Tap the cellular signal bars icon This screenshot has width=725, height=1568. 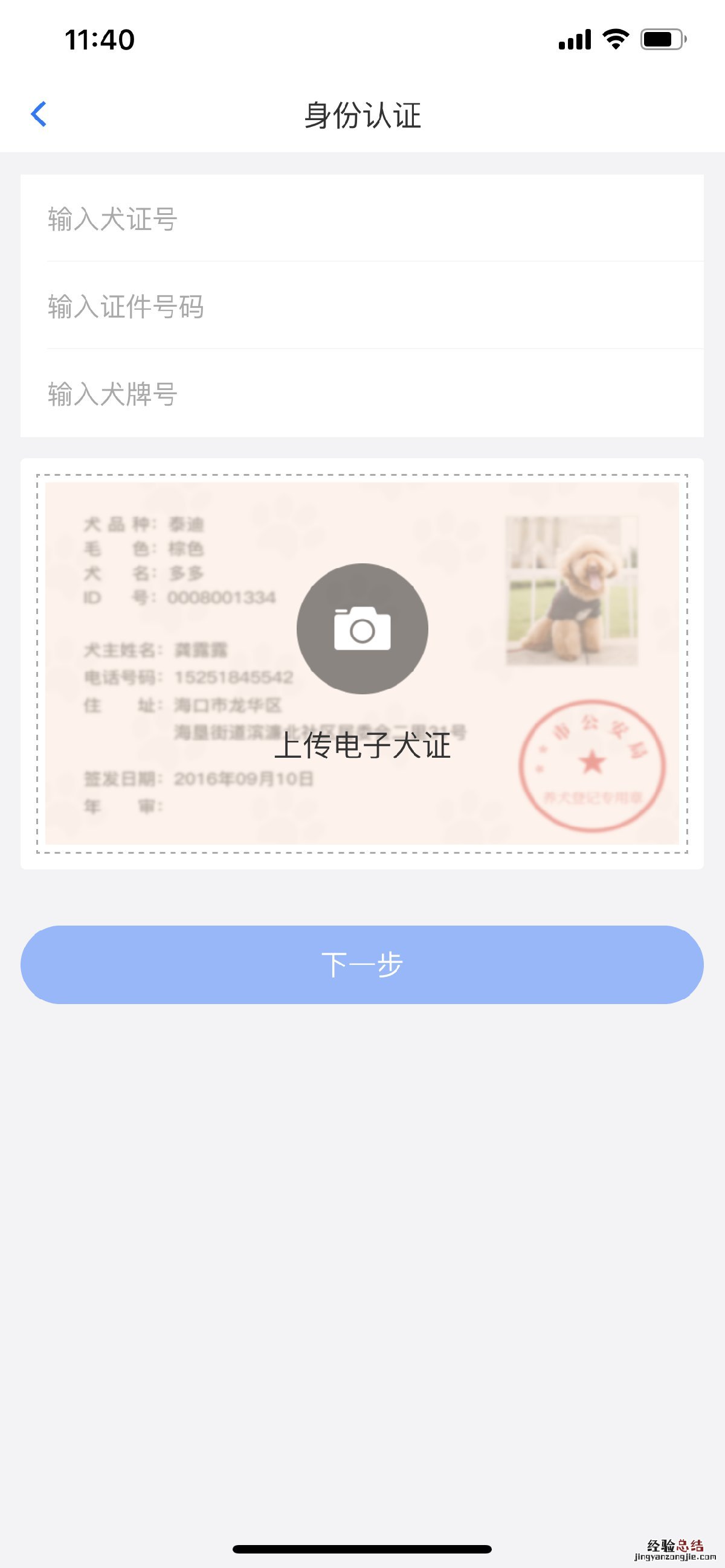tap(573, 39)
